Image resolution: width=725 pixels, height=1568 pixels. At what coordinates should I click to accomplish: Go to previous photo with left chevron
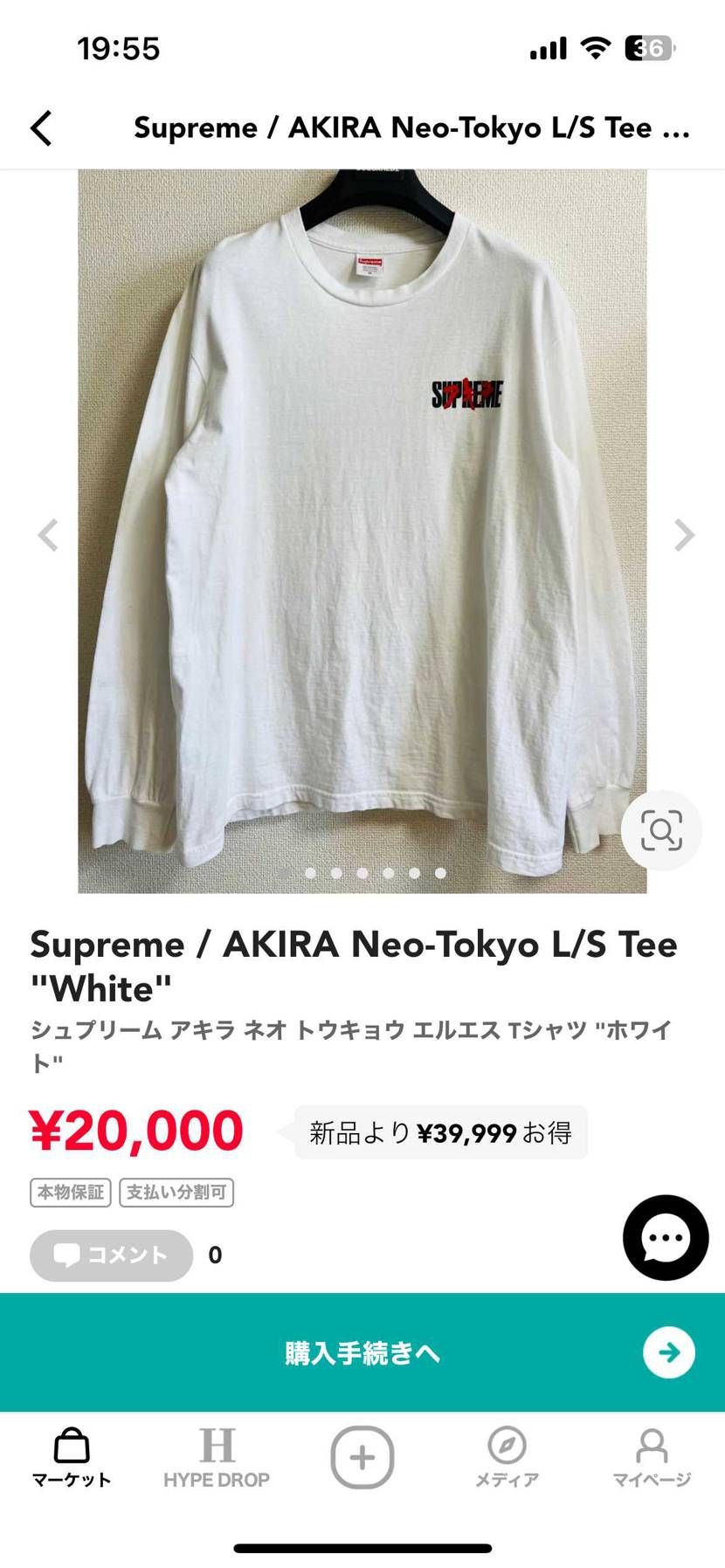47,535
